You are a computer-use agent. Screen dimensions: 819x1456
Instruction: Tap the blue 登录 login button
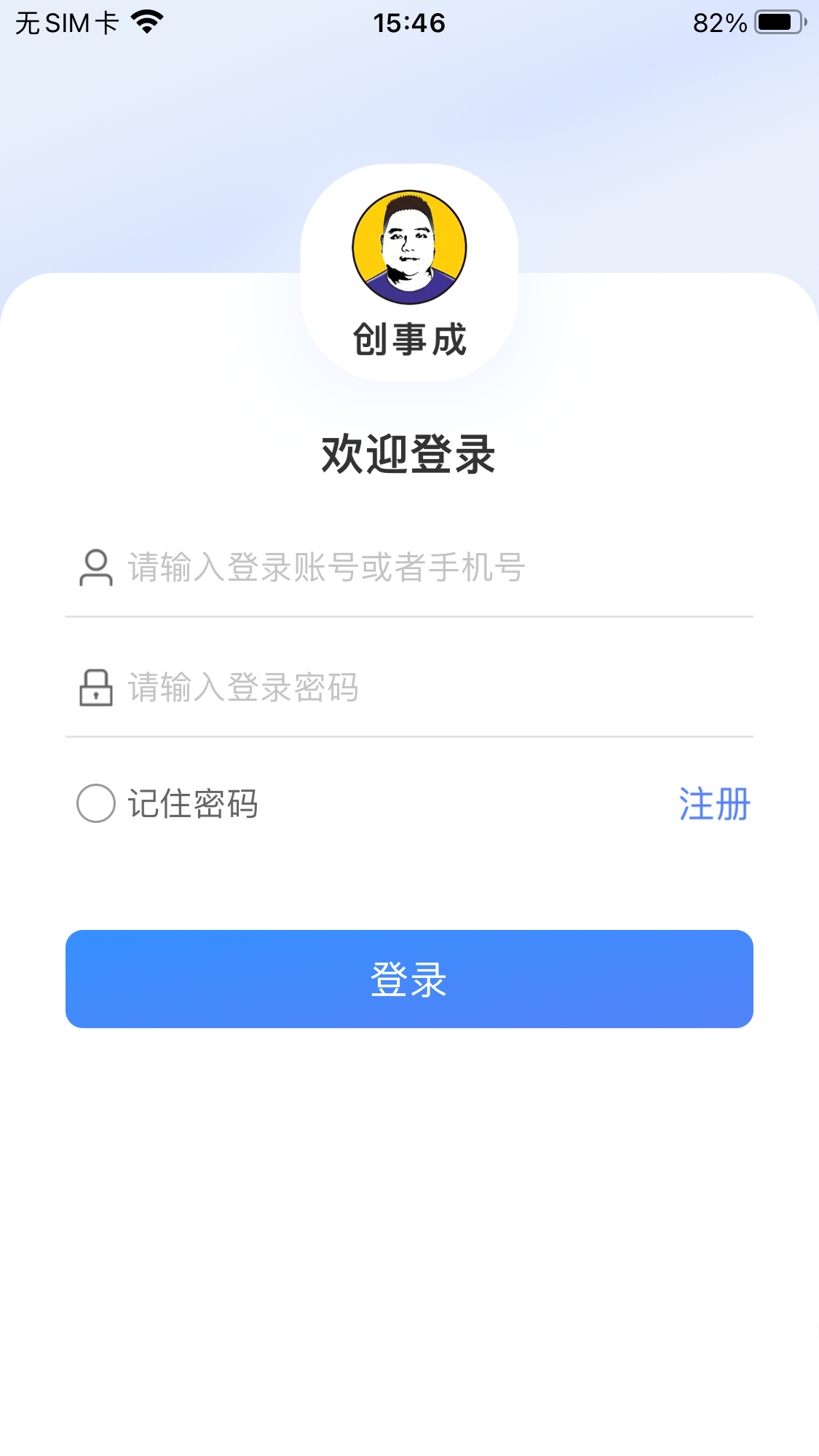[x=409, y=979]
